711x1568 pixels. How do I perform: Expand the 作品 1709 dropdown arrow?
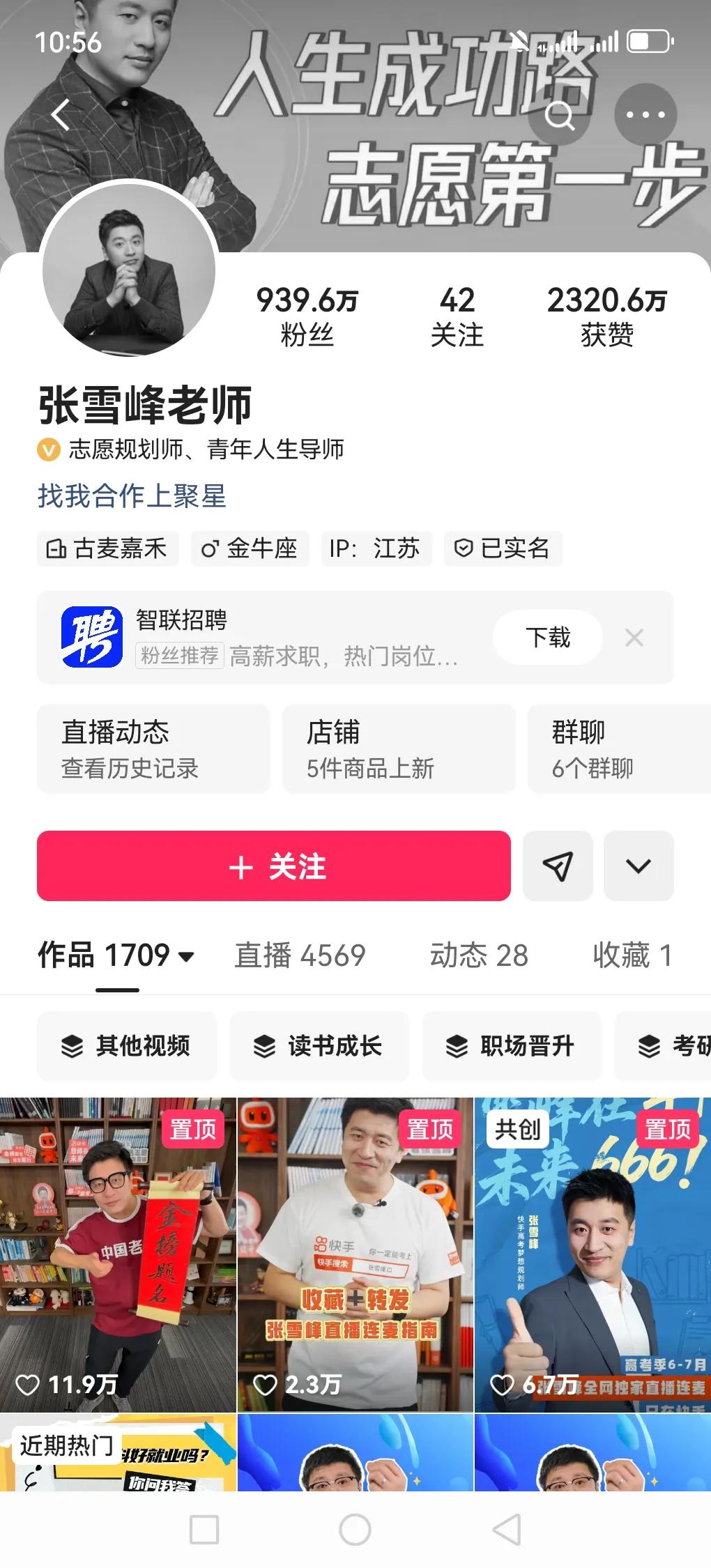(188, 958)
